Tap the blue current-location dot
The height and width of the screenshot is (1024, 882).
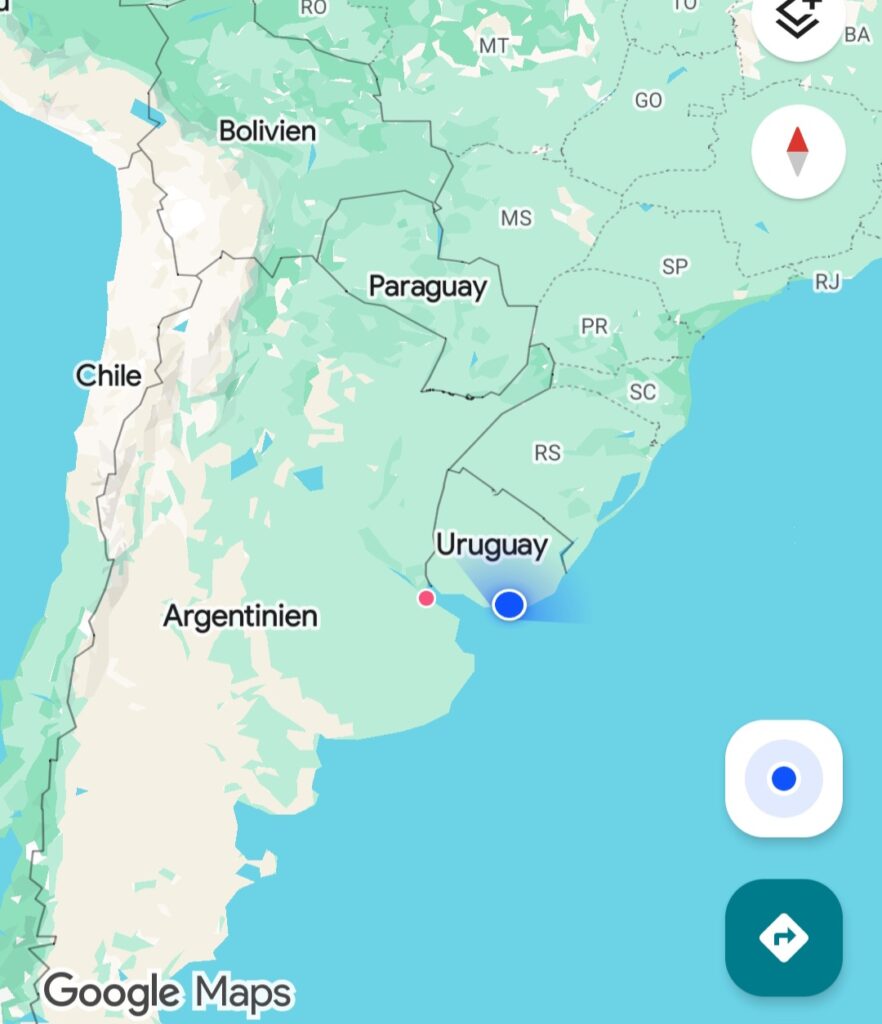coord(509,604)
